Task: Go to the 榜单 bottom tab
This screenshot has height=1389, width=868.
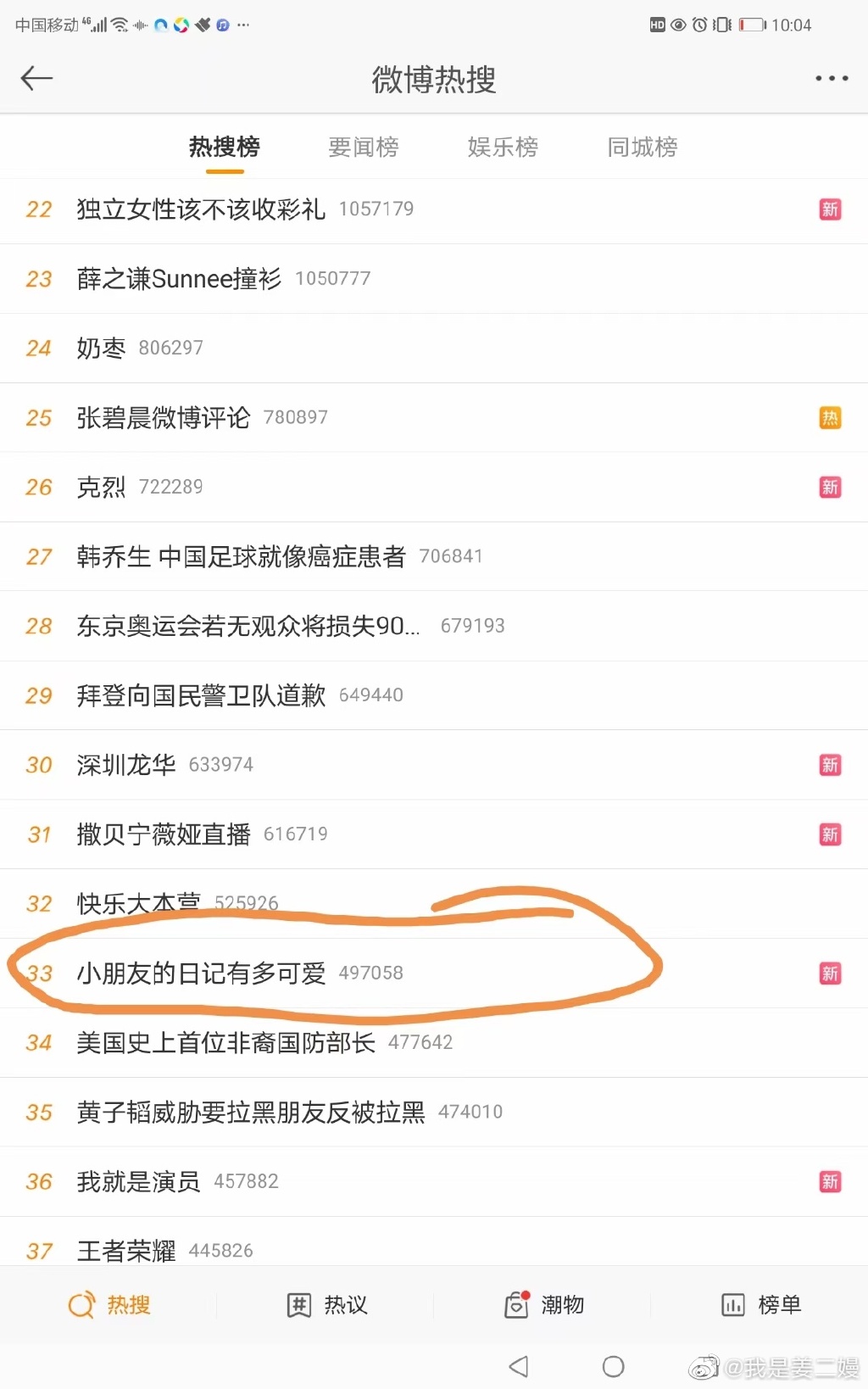Action: point(760,1305)
